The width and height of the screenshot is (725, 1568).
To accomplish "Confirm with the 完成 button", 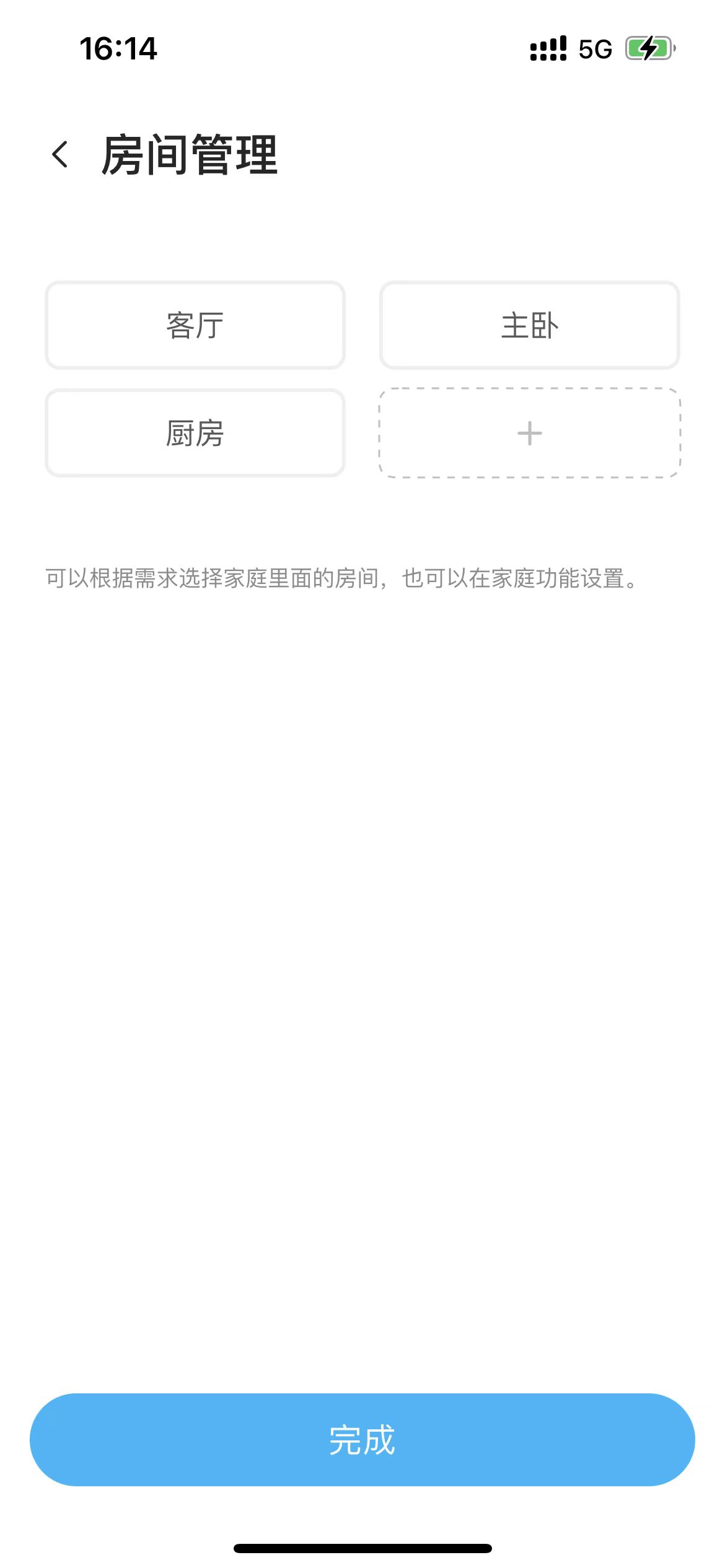I will click(362, 1440).
